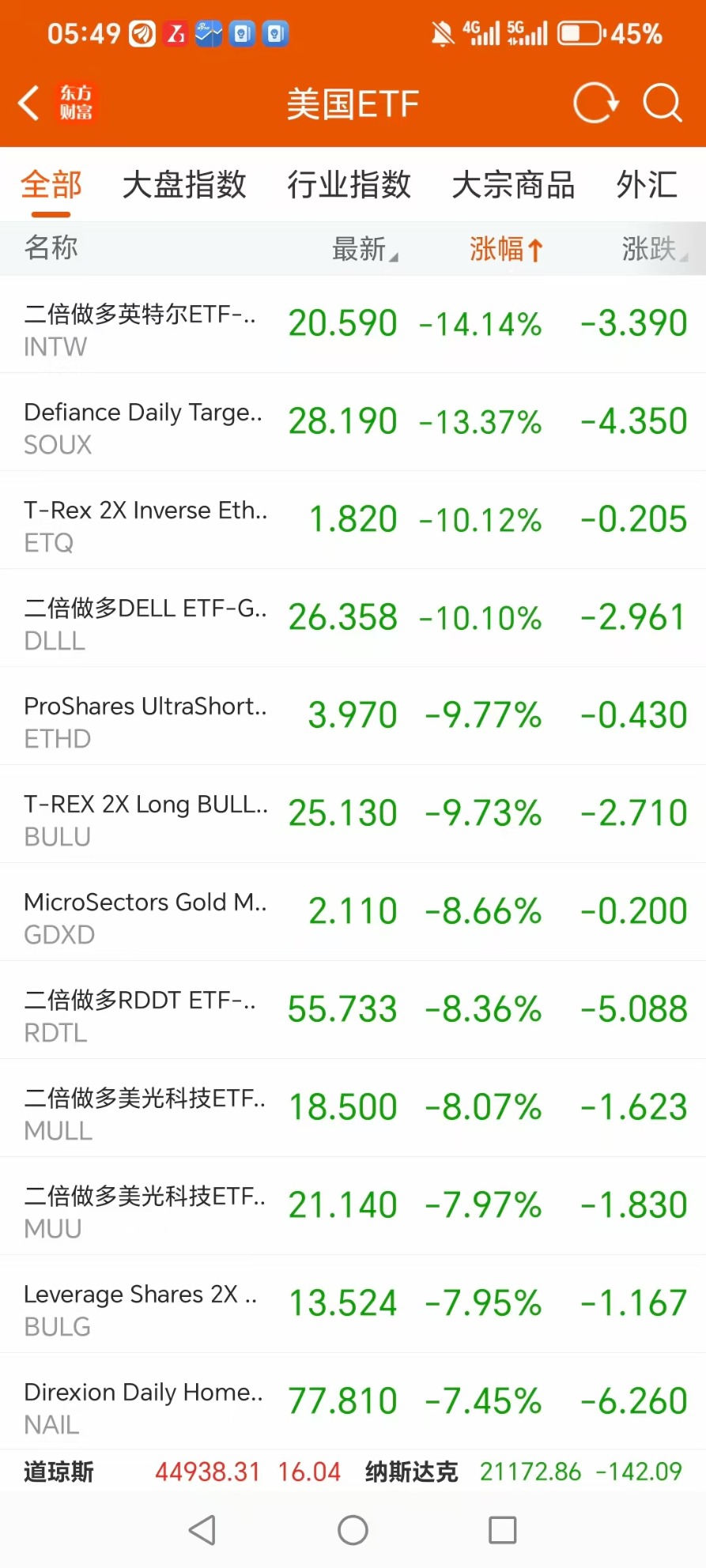Refresh the ETF list

(595, 103)
